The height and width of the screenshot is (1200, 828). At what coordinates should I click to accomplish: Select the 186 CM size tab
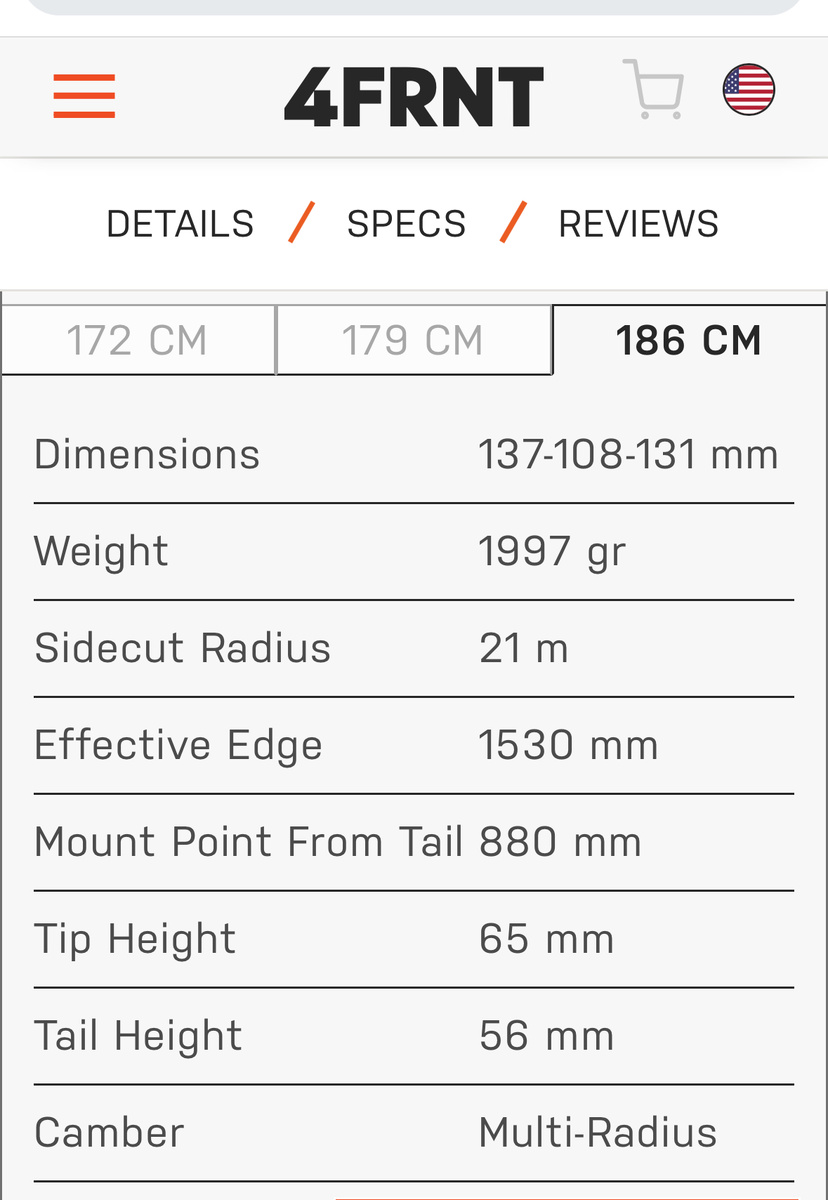click(689, 341)
